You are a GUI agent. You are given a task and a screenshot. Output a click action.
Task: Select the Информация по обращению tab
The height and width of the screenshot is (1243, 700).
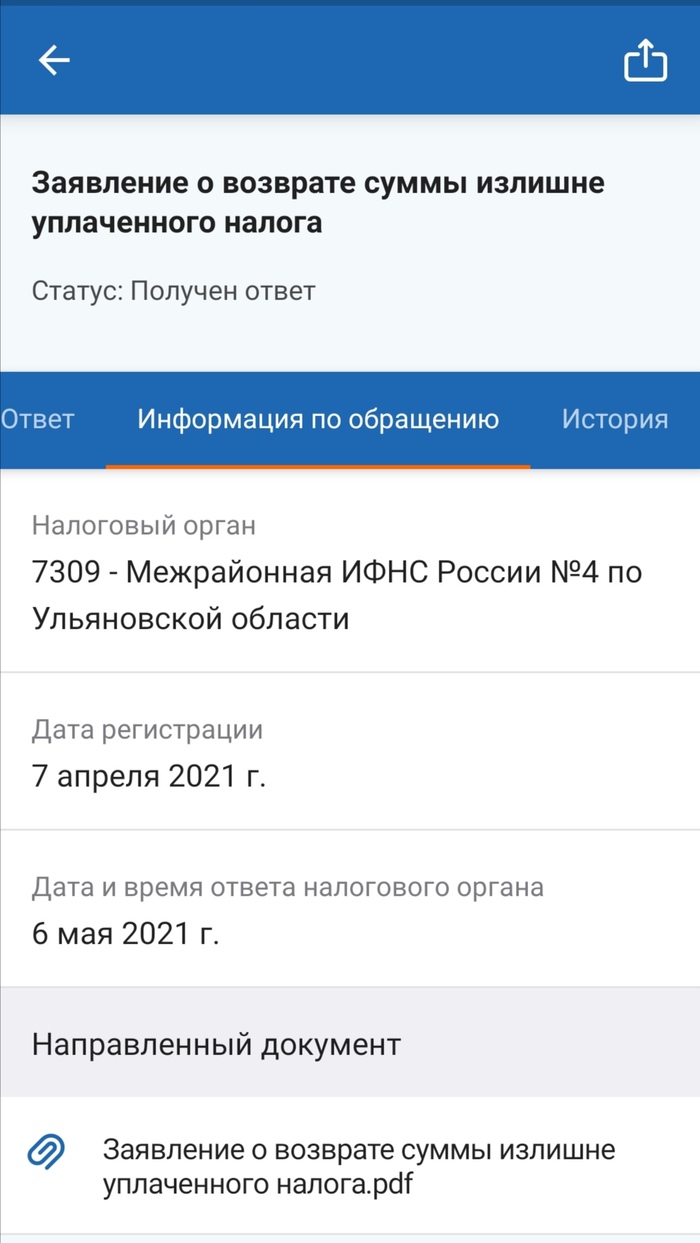pos(318,419)
